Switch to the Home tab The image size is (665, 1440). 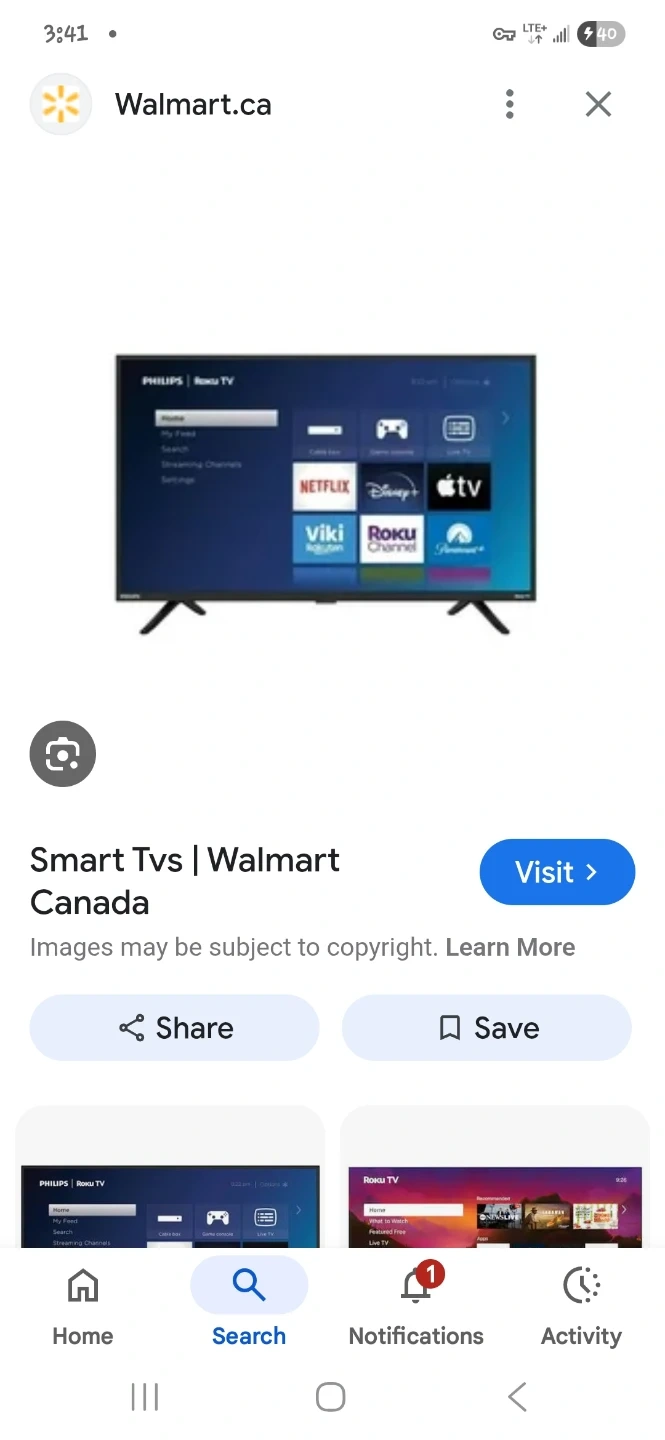coord(83,1305)
